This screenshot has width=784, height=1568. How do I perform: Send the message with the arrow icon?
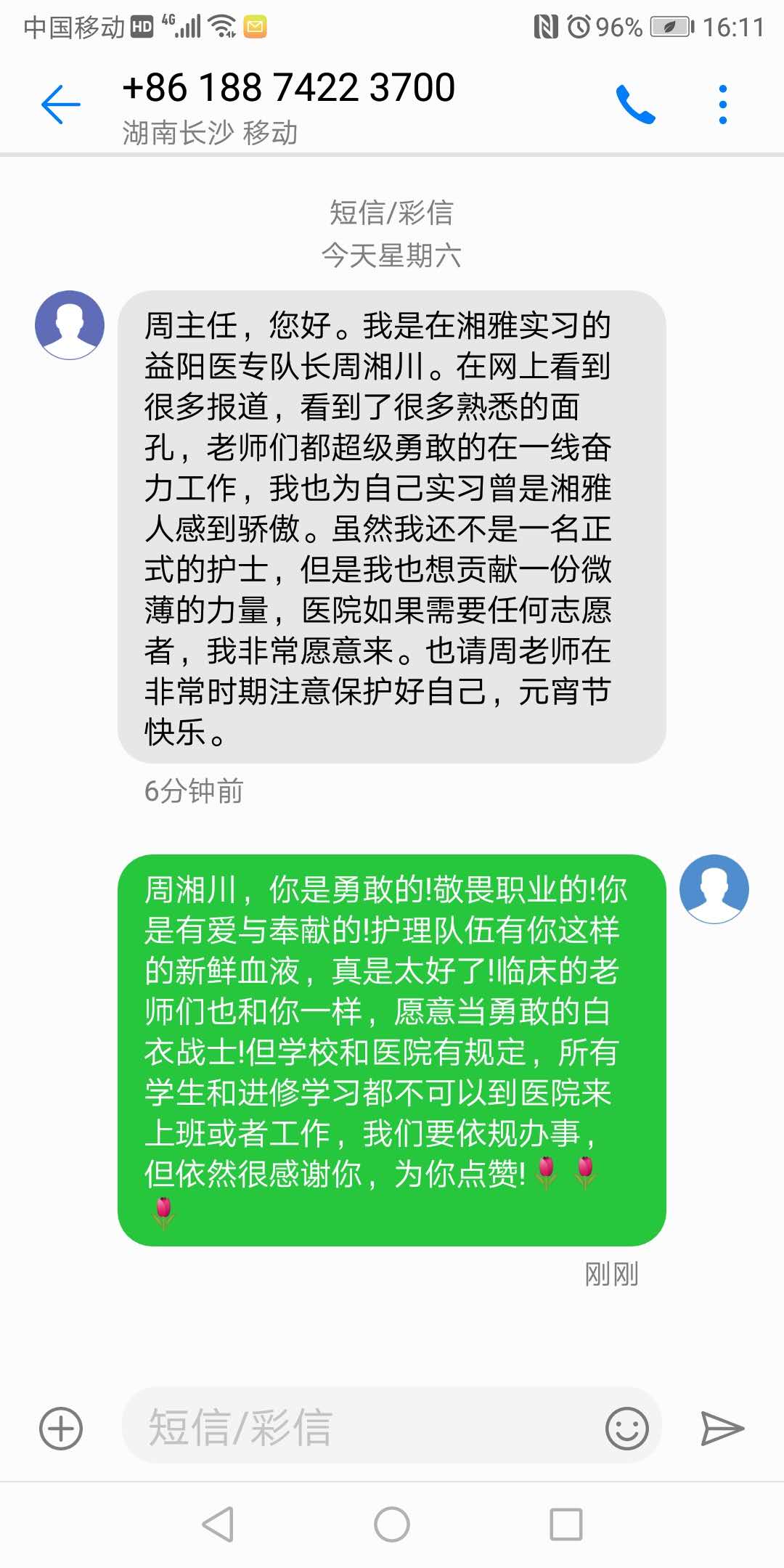point(722,1429)
